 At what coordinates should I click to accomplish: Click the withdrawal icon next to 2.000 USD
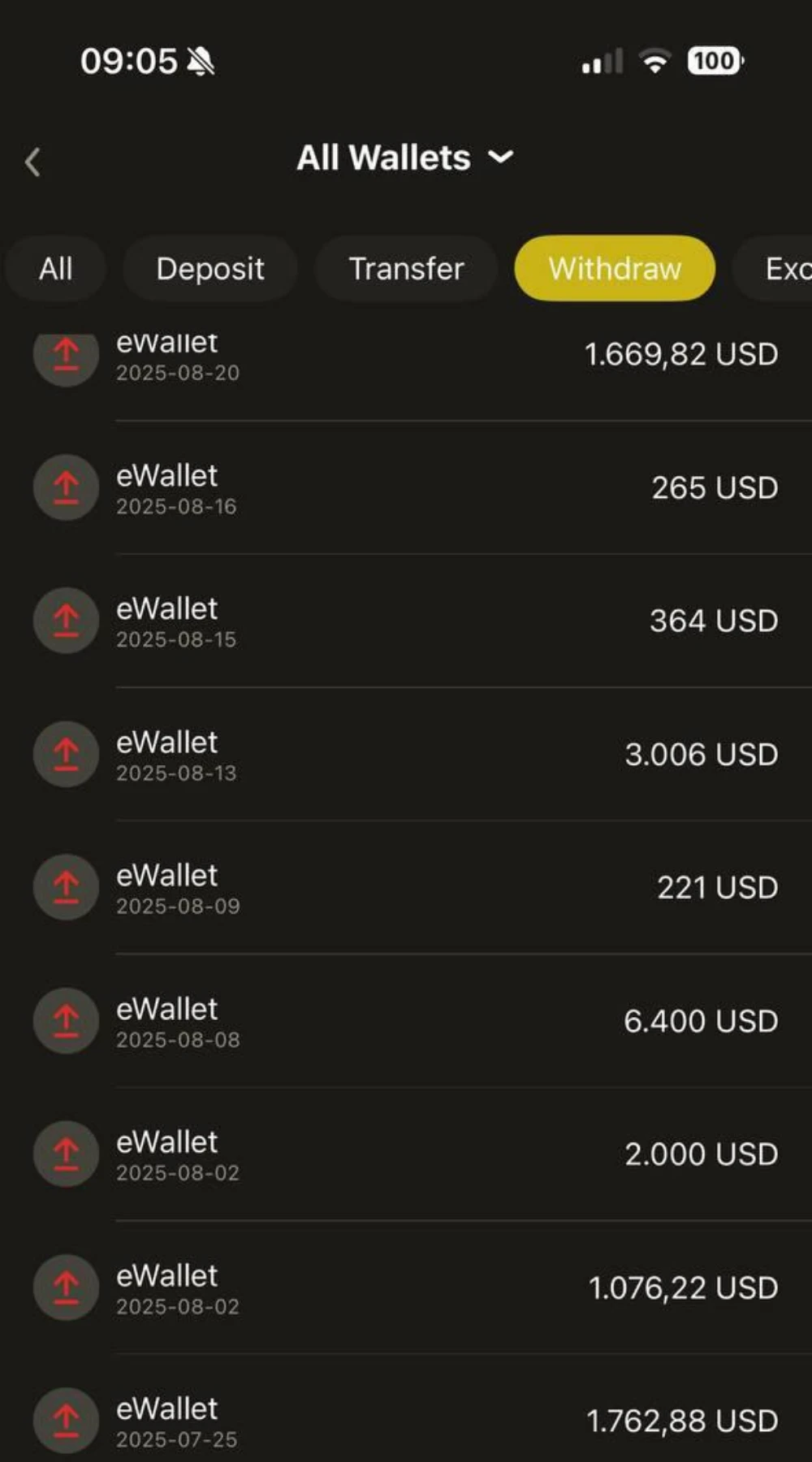tap(66, 1154)
